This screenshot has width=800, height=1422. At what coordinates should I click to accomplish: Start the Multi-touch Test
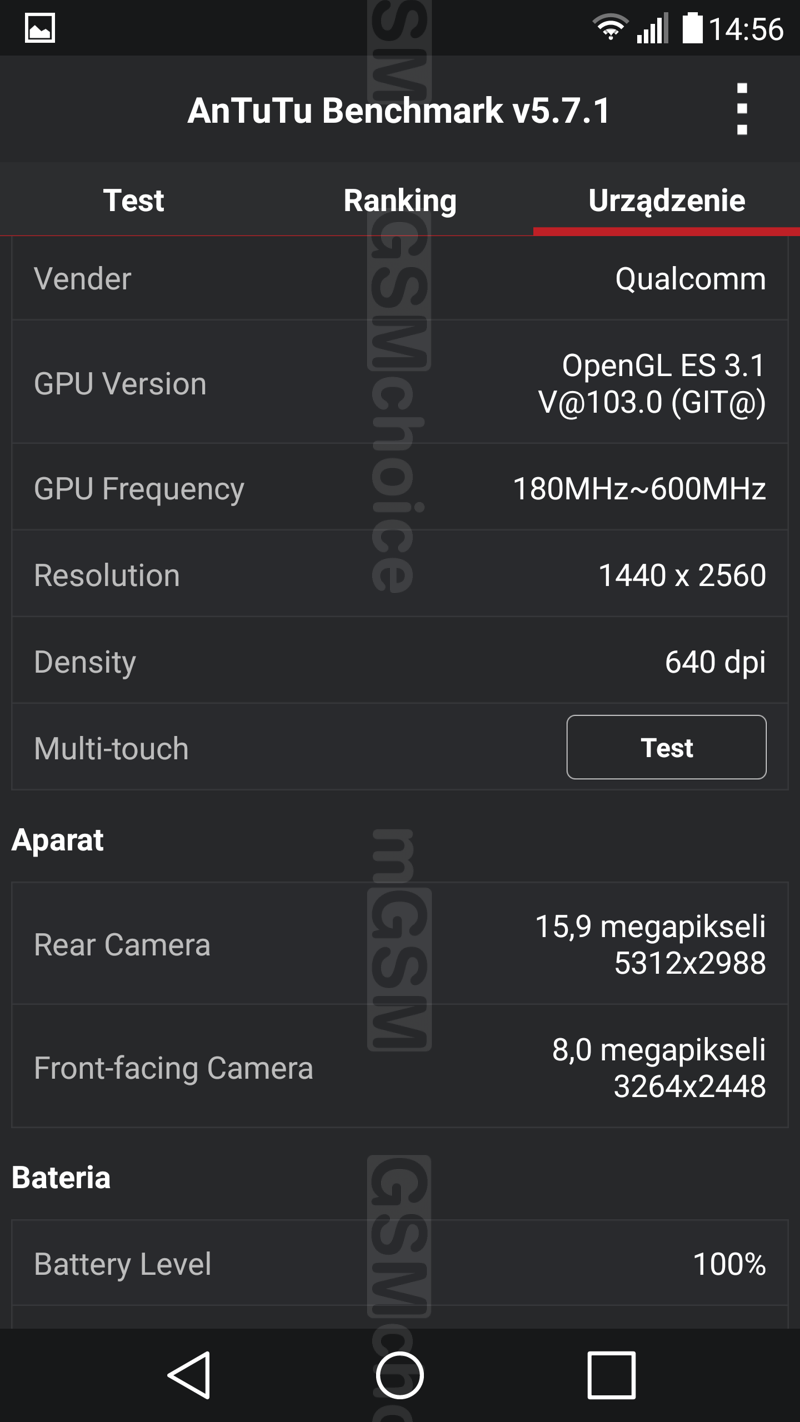click(x=666, y=747)
